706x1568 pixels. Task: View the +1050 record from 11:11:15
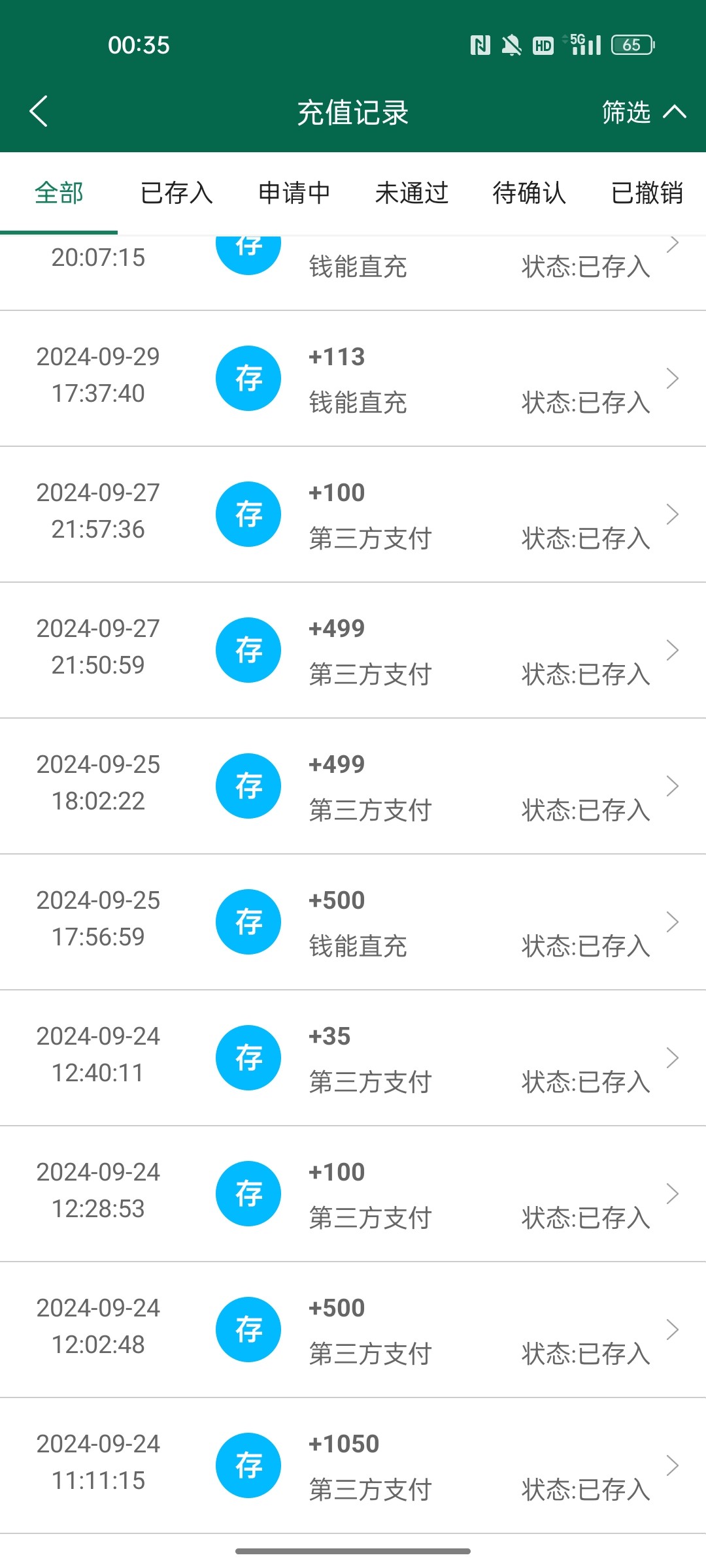[353, 1466]
